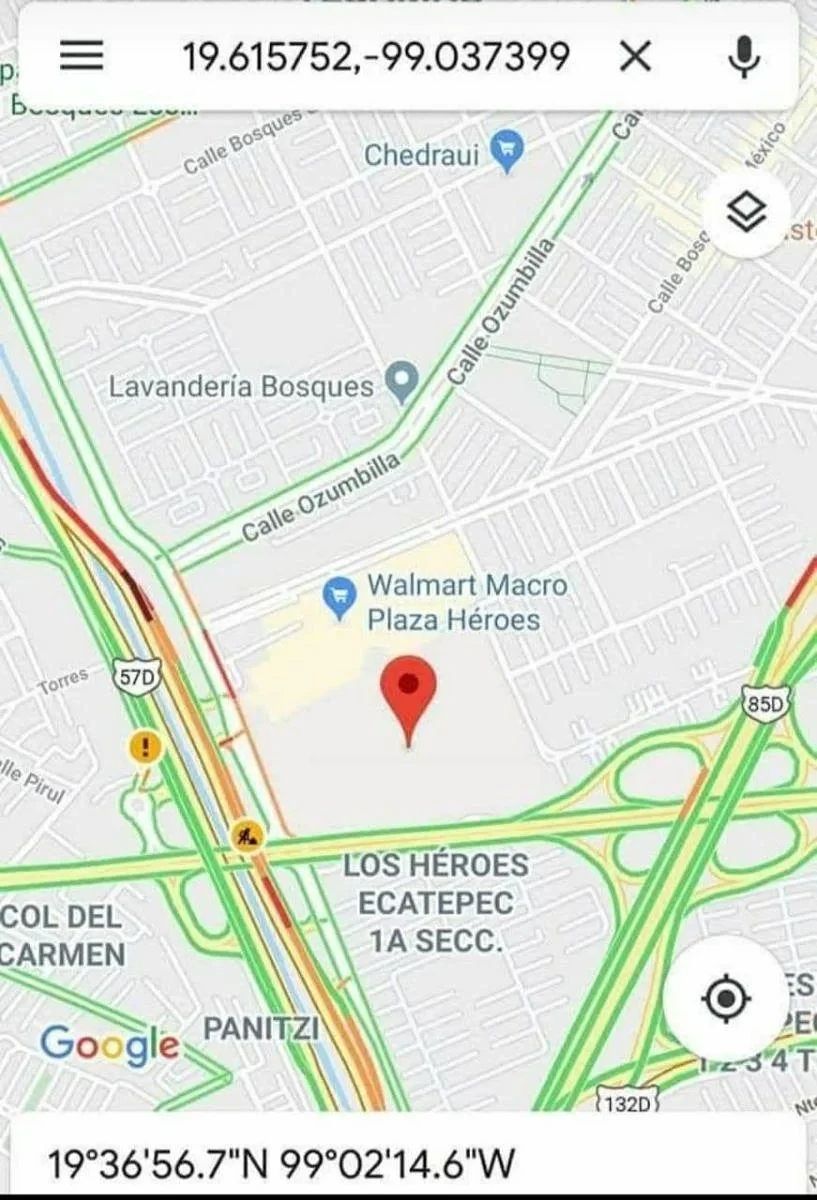This screenshot has width=817, height=1200.
Task: Select the Chedraui store marker
Action: [x=510, y=154]
